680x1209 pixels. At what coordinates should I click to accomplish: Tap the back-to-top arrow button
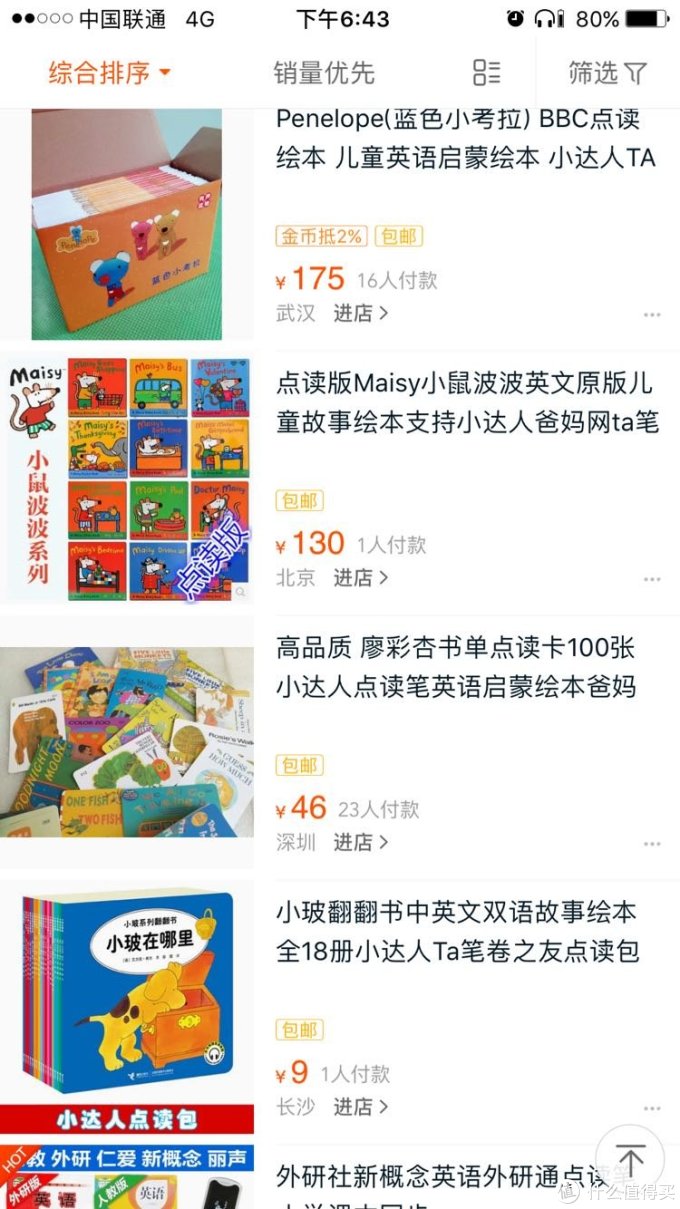[629, 1158]
